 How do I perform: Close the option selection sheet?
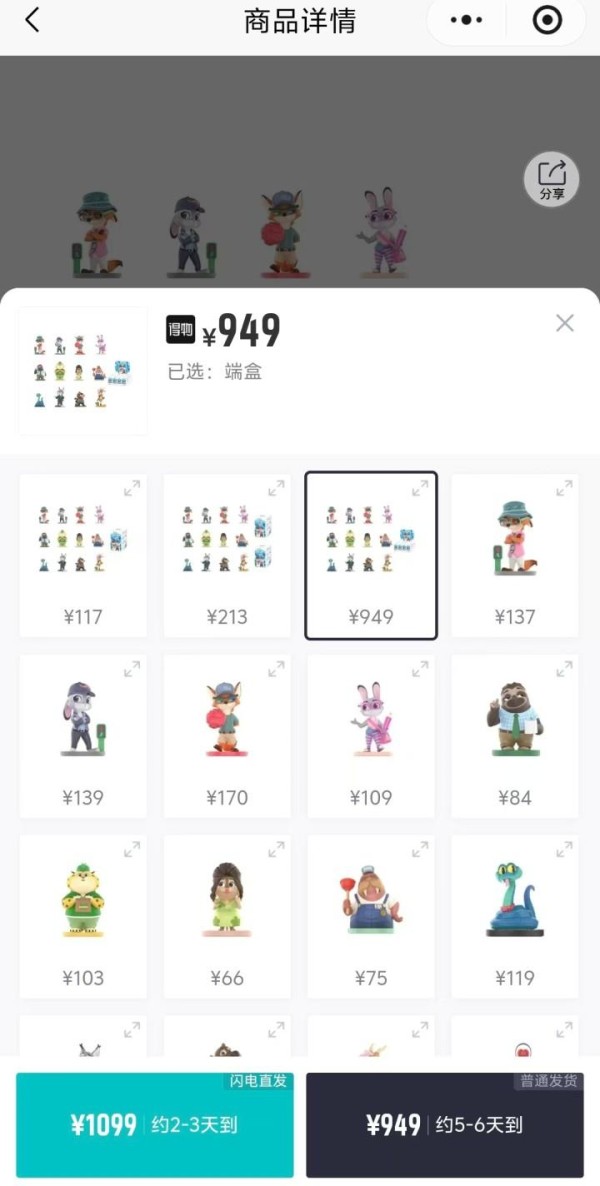click(565, 323)
